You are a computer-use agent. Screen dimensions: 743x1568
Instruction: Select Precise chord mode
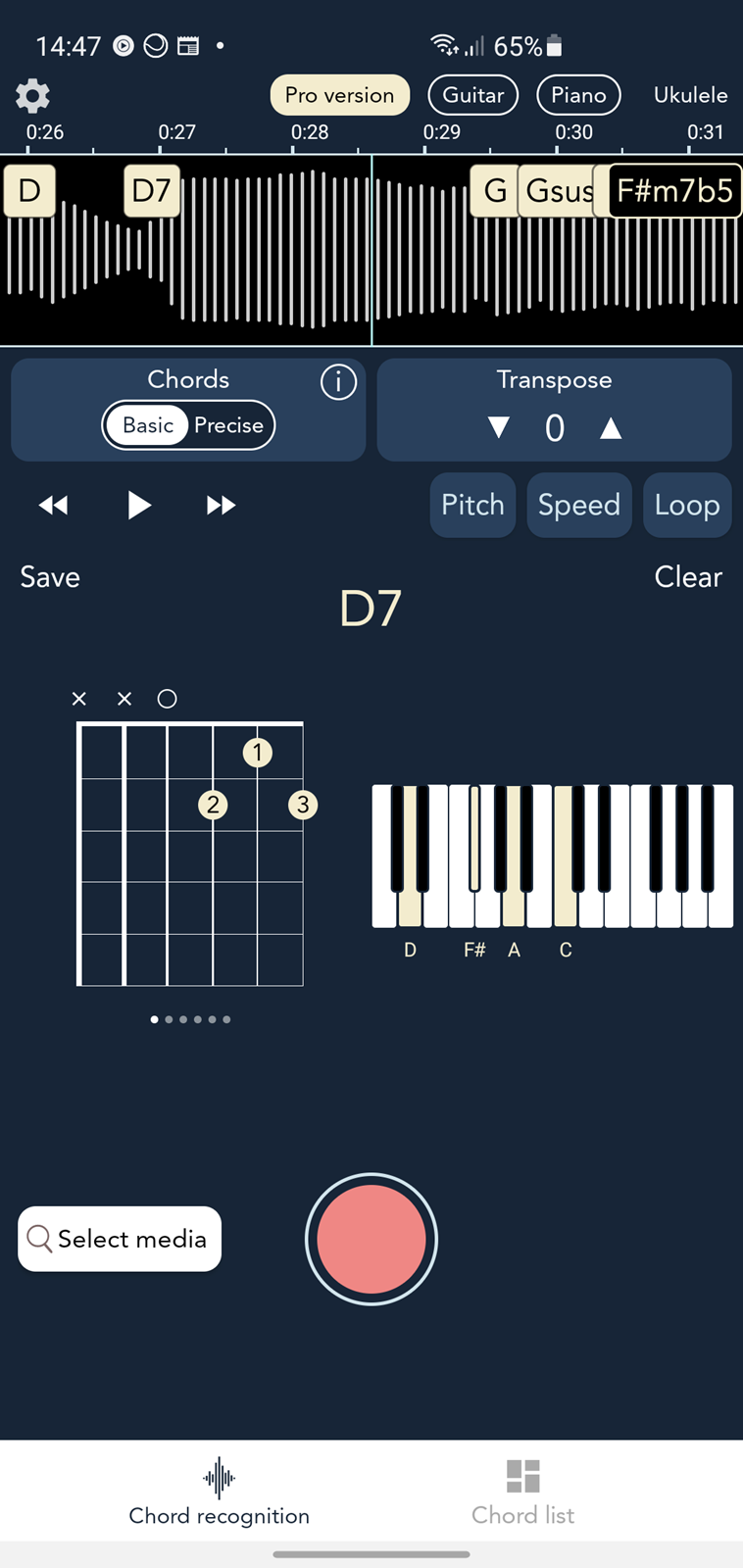coord(228,425)
